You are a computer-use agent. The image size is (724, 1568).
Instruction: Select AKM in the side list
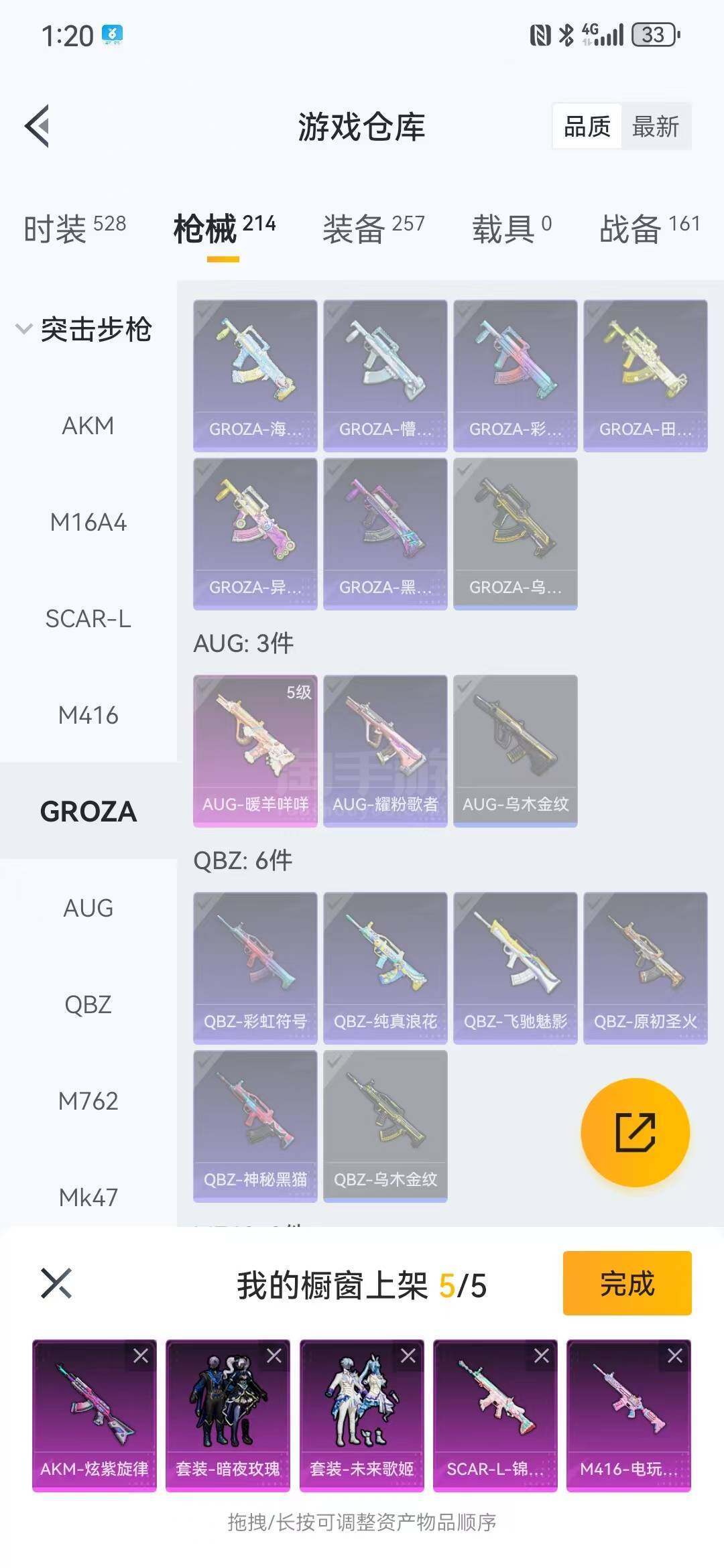[88, 426]
